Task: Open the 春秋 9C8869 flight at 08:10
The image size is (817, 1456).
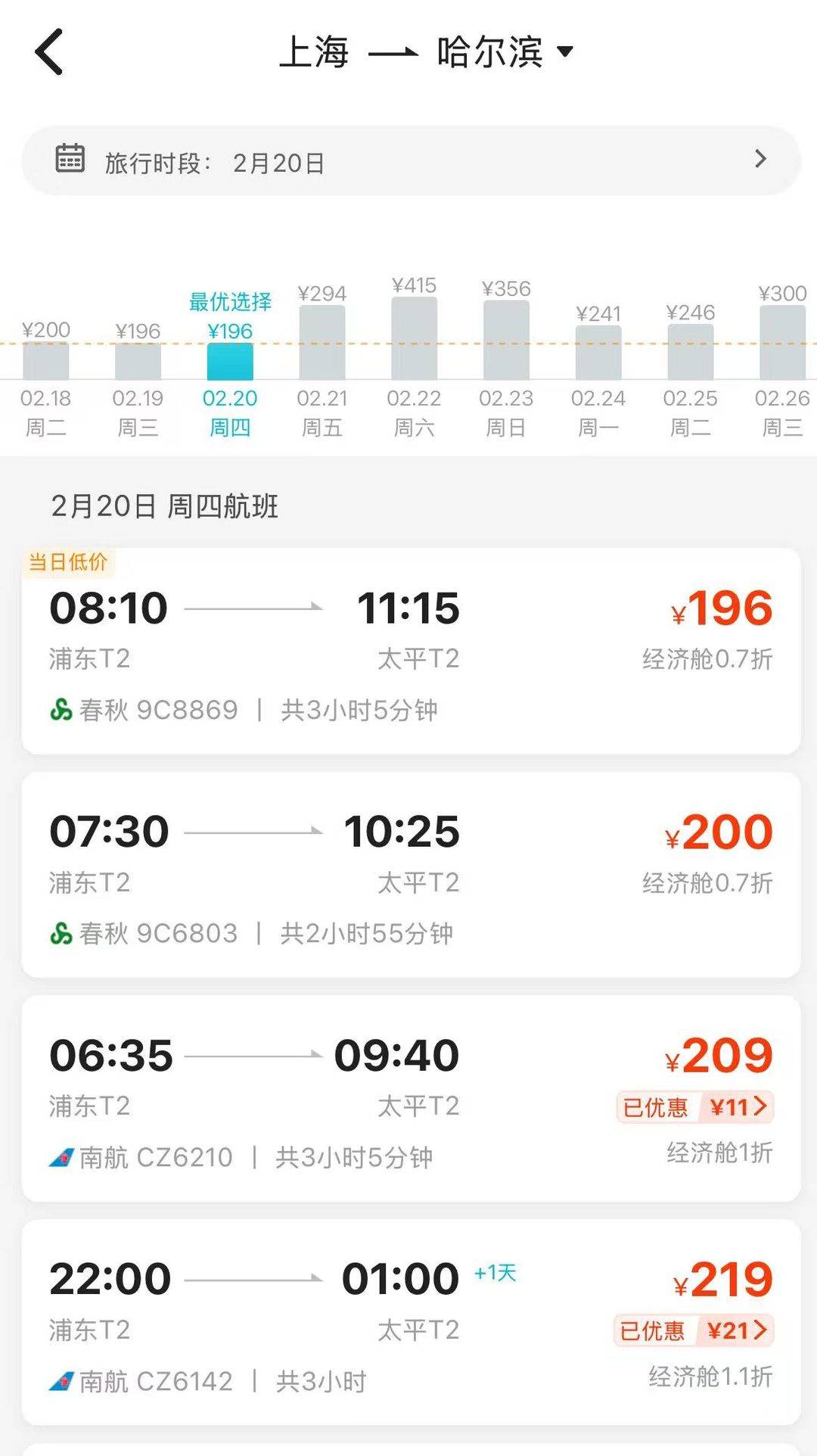Action: click(411, 652)
